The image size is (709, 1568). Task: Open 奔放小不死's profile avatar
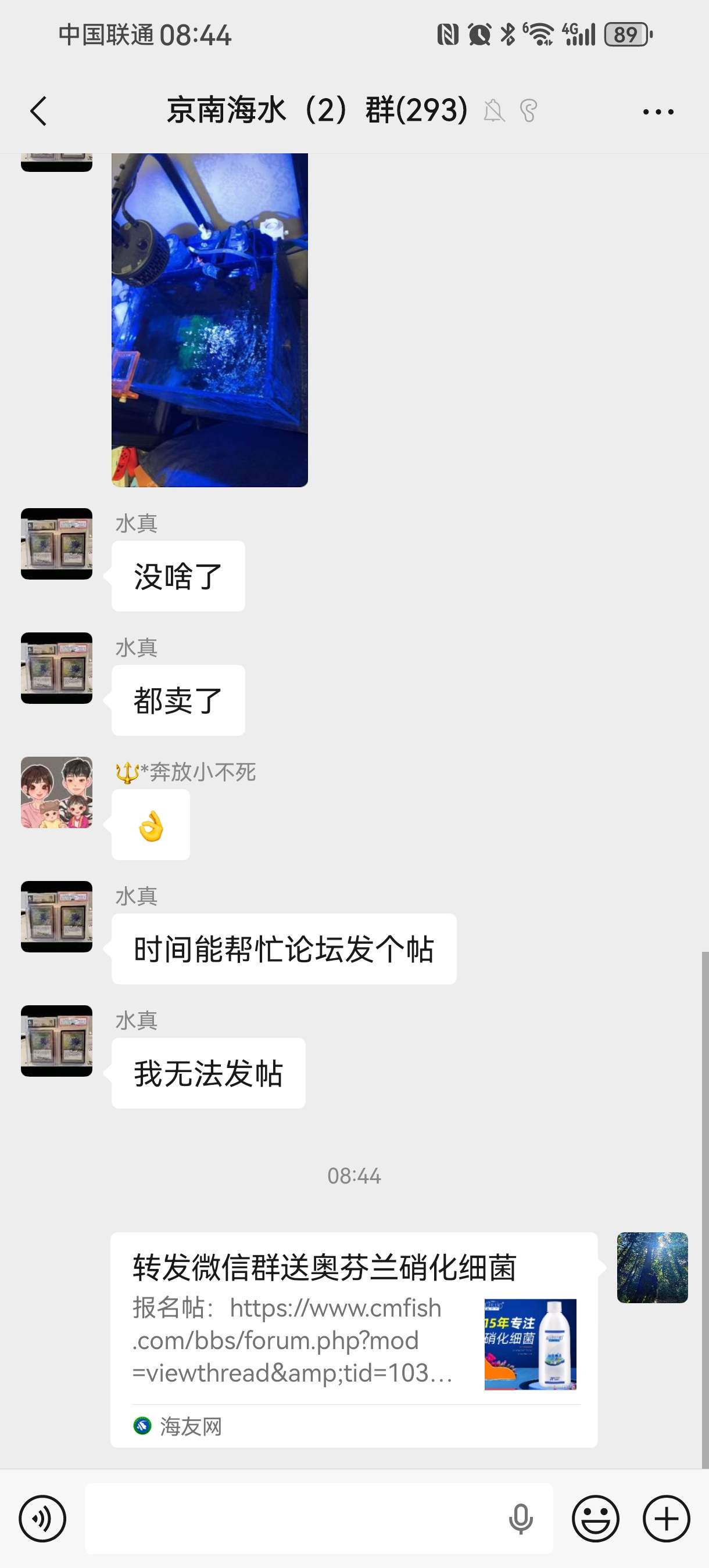tap(56, 792)
